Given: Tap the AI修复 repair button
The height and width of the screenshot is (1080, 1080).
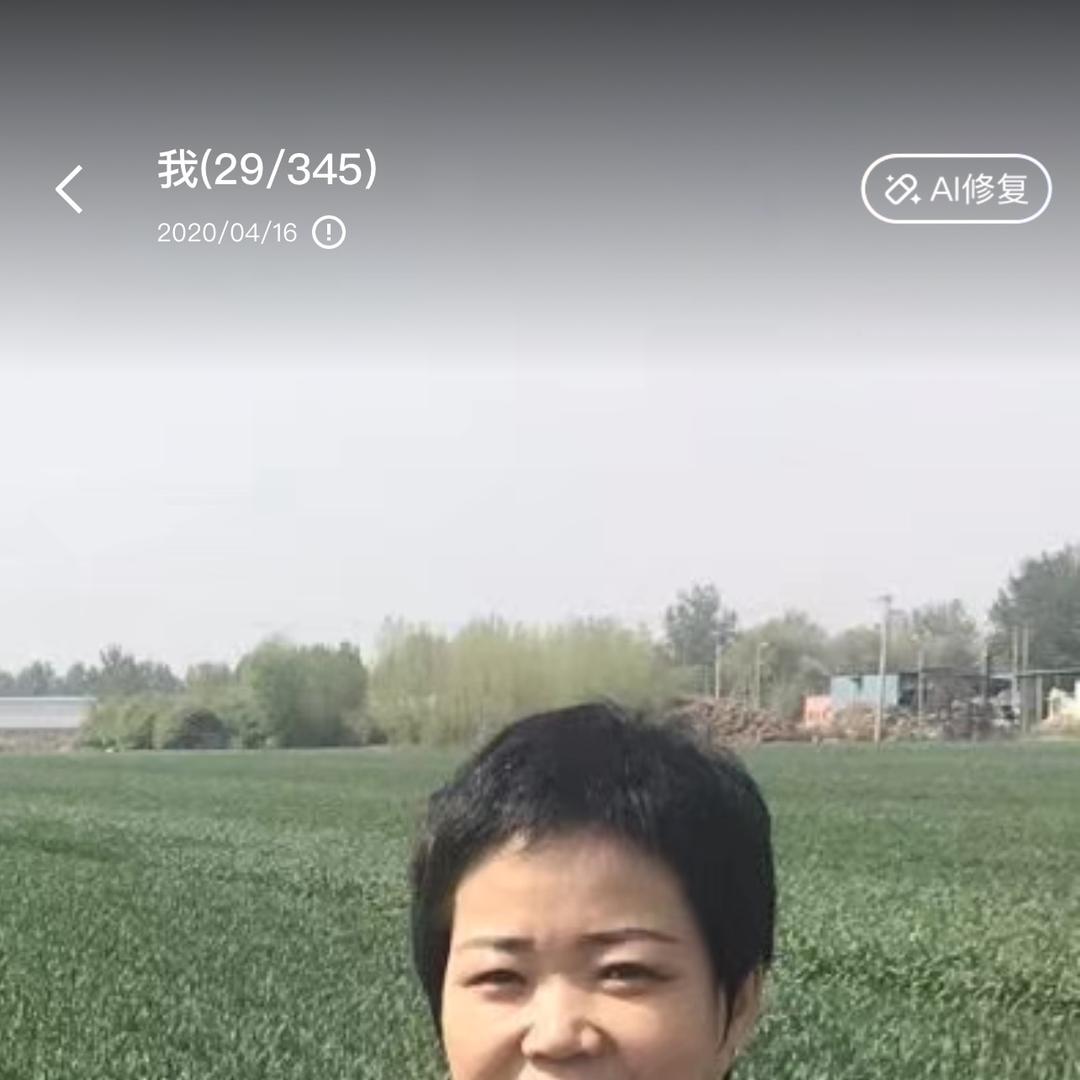Looking at the screenshot, I should pyautogui.click(x=956, y=189).
